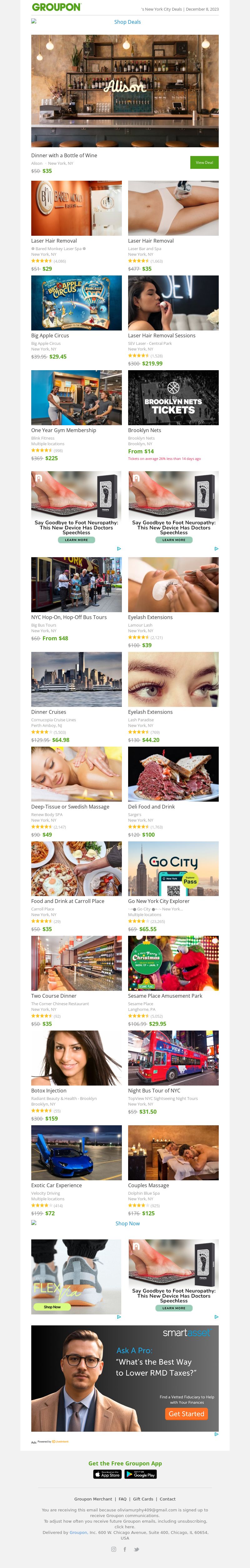Download the app from the App Store
250x1568 pixels.
(x=107, y=1474)
